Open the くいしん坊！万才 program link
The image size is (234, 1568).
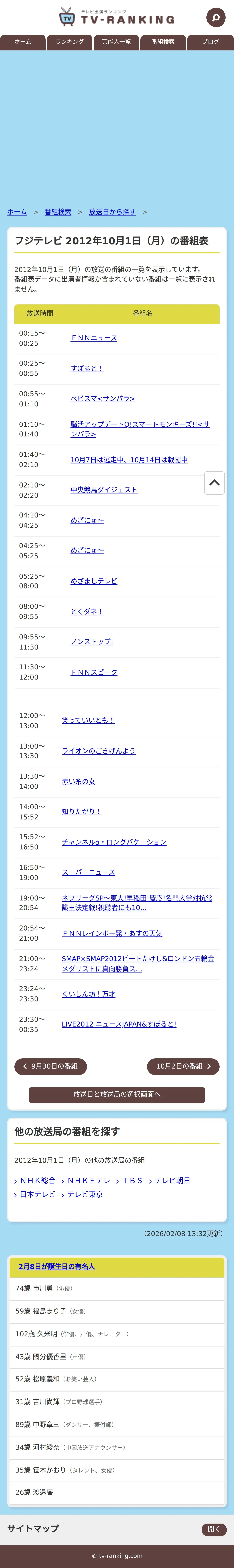[88, 994]
